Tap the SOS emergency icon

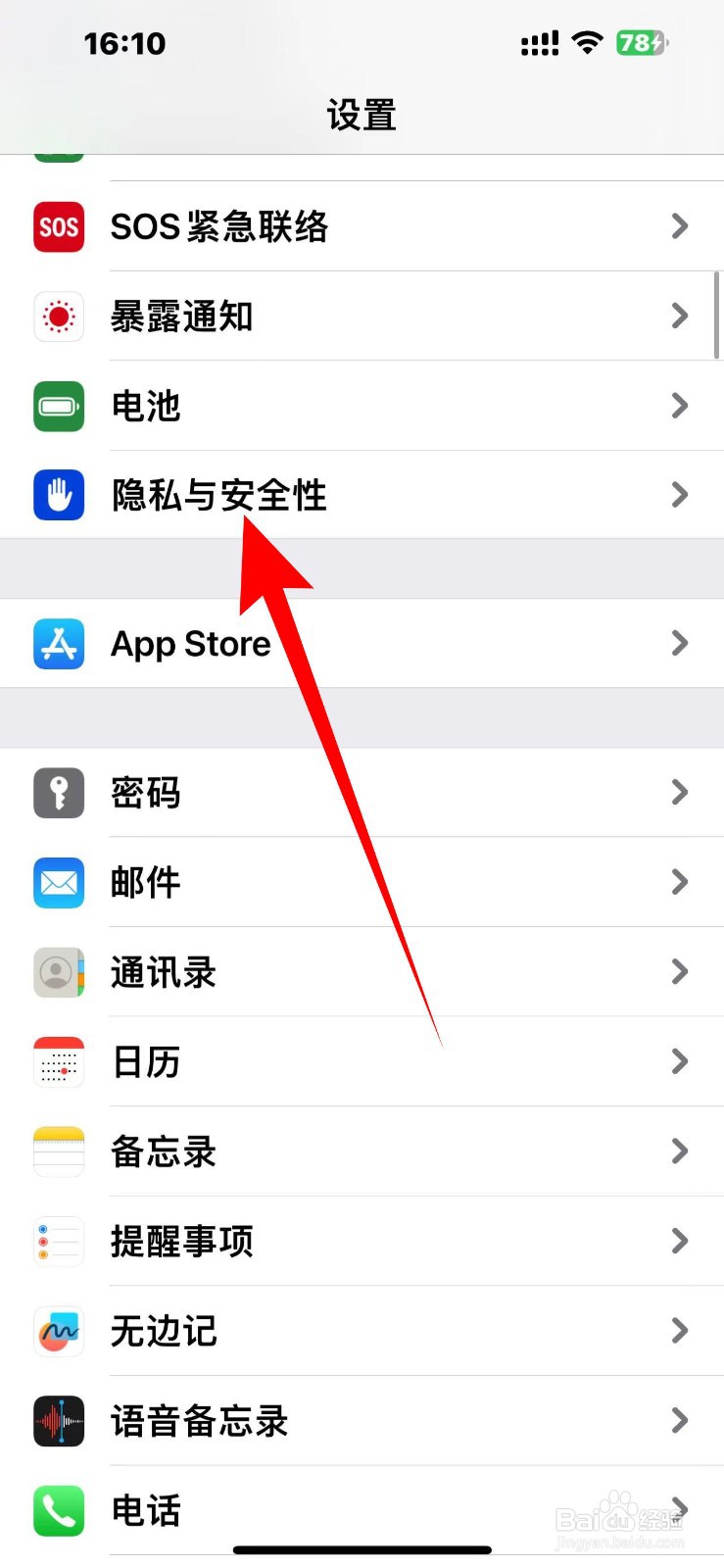tap(58, 226)
